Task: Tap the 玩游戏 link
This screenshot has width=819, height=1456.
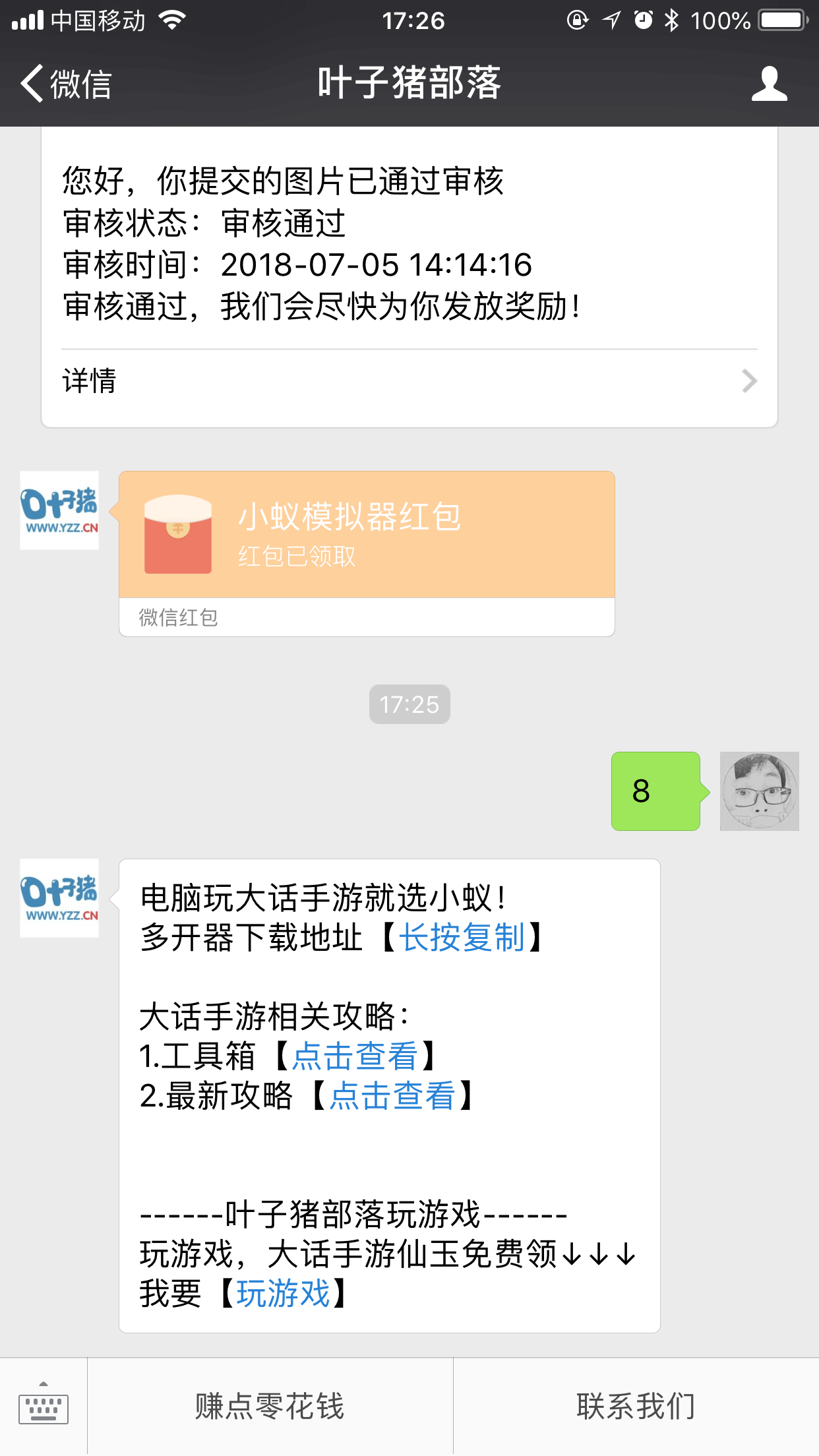Action: coord(283,1294)
